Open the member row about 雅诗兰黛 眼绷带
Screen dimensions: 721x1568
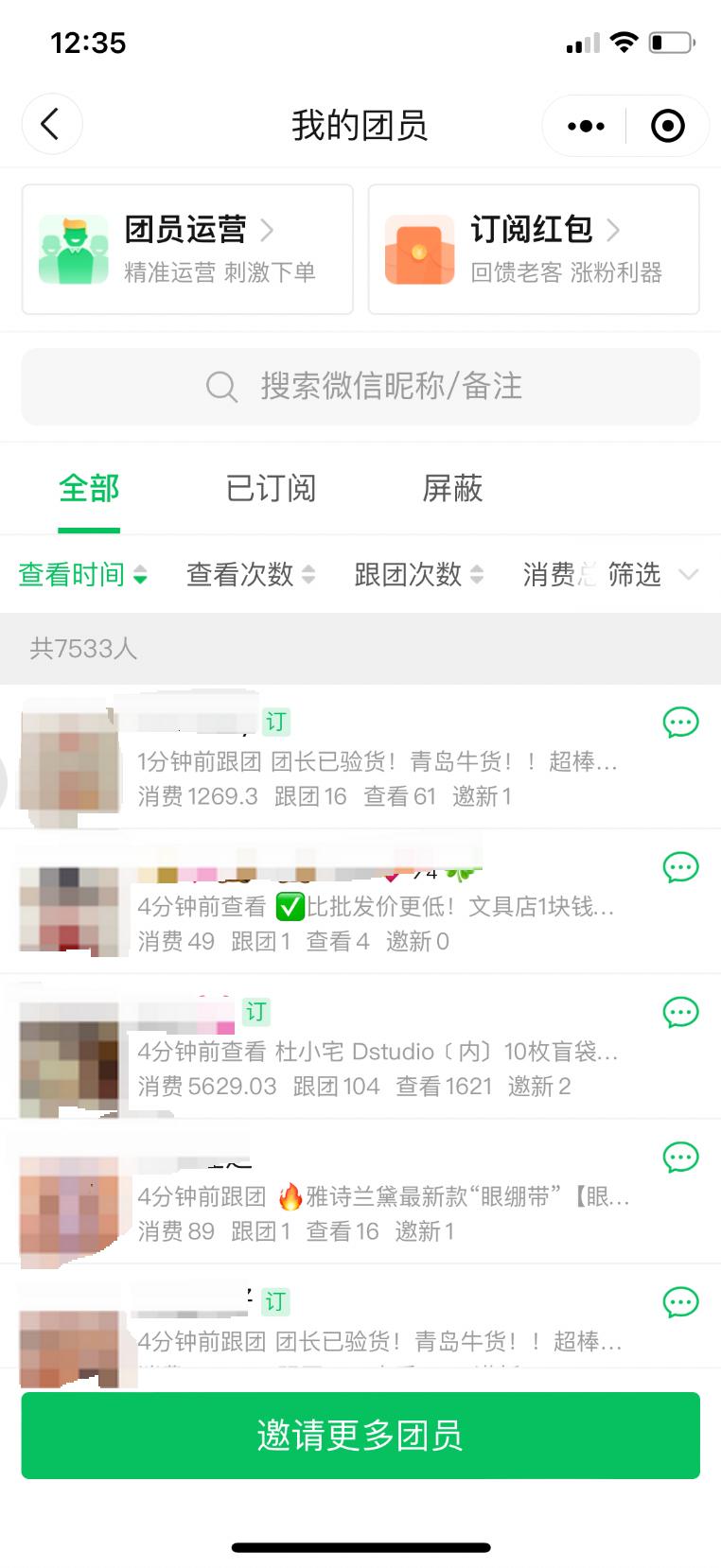coord(360,1192)
